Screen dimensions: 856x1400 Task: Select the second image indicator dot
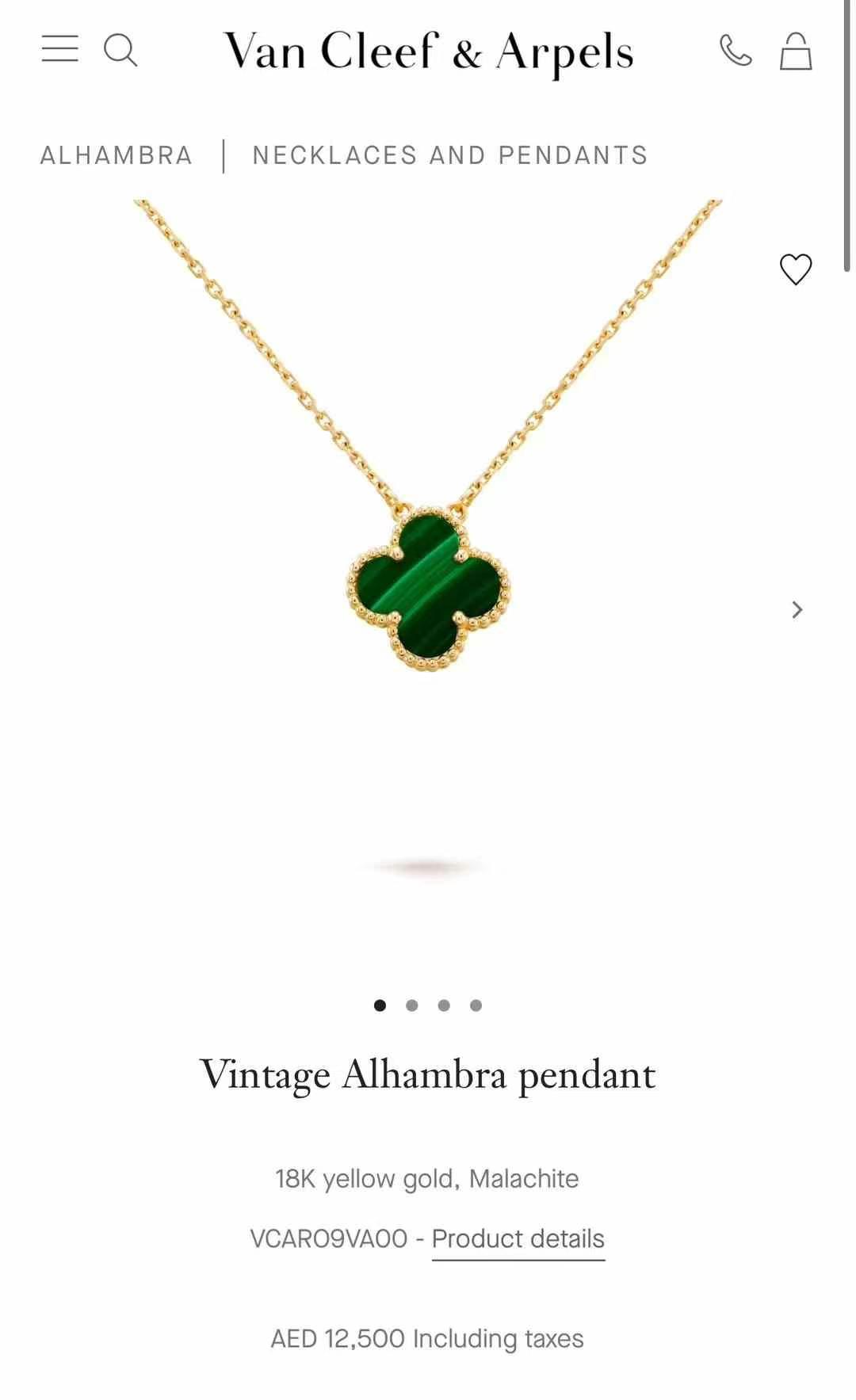pos(411,1005)
